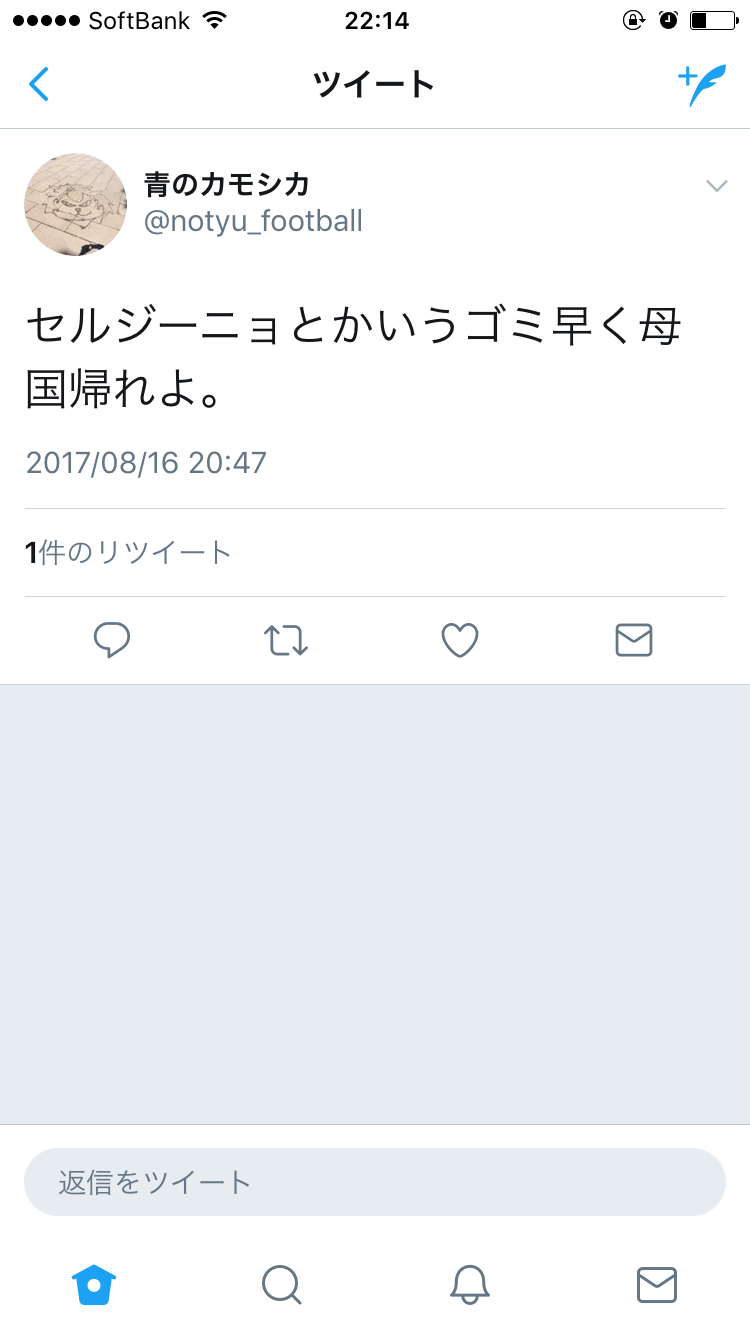Switch to the Search tab

281,1284
